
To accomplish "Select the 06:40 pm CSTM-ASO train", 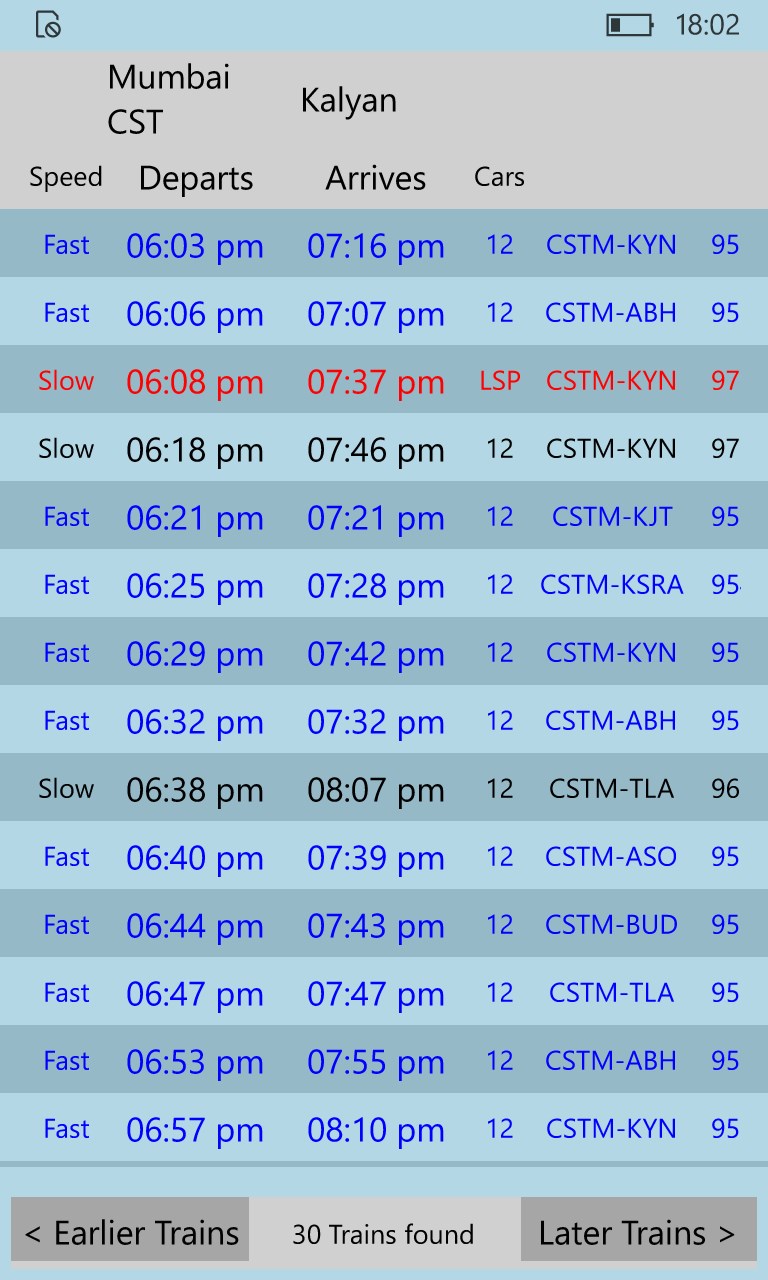I will coord(384,857).
